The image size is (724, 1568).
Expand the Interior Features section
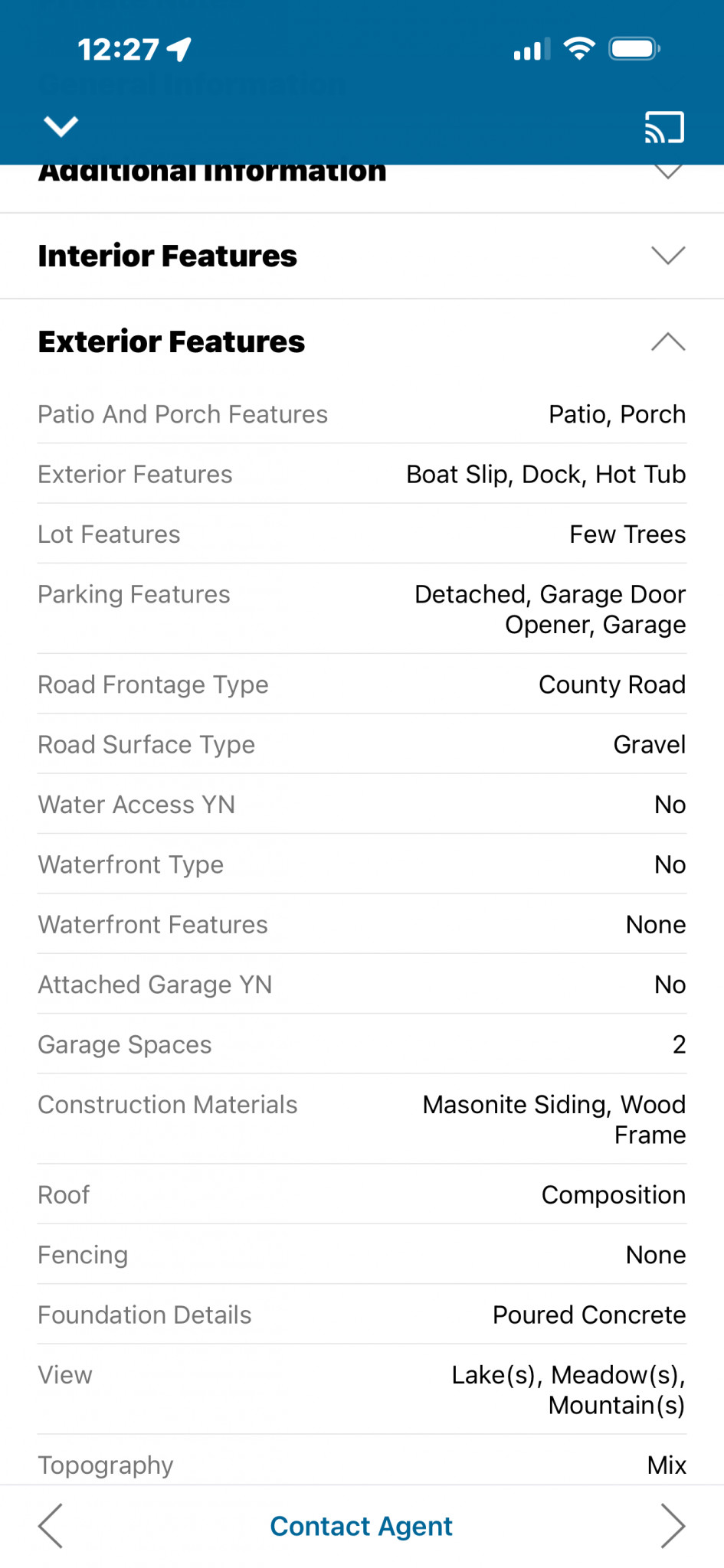(362, 256)
